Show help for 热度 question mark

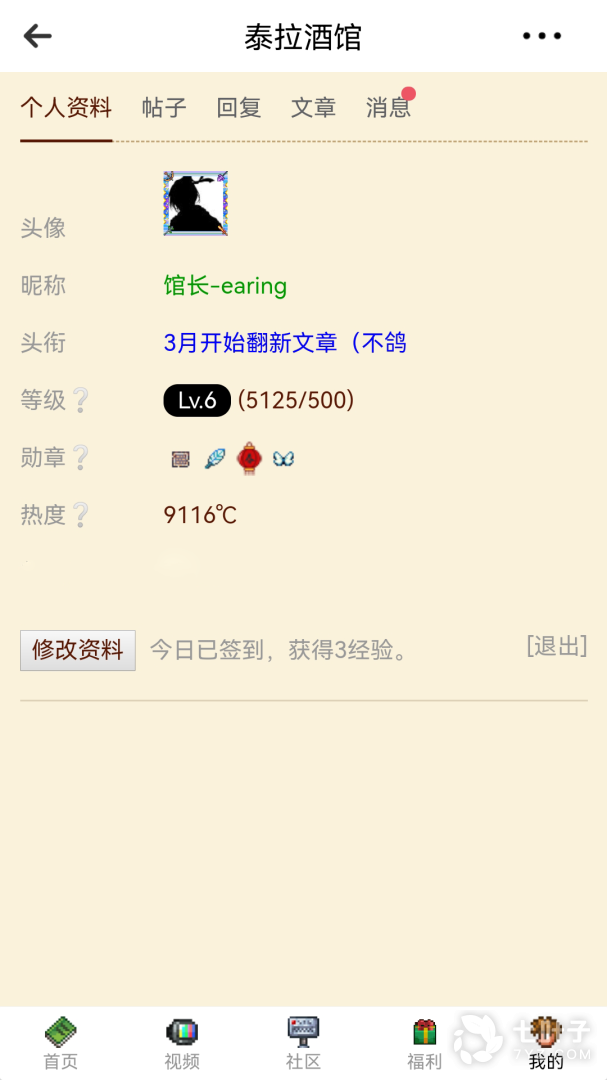(81, 515)
